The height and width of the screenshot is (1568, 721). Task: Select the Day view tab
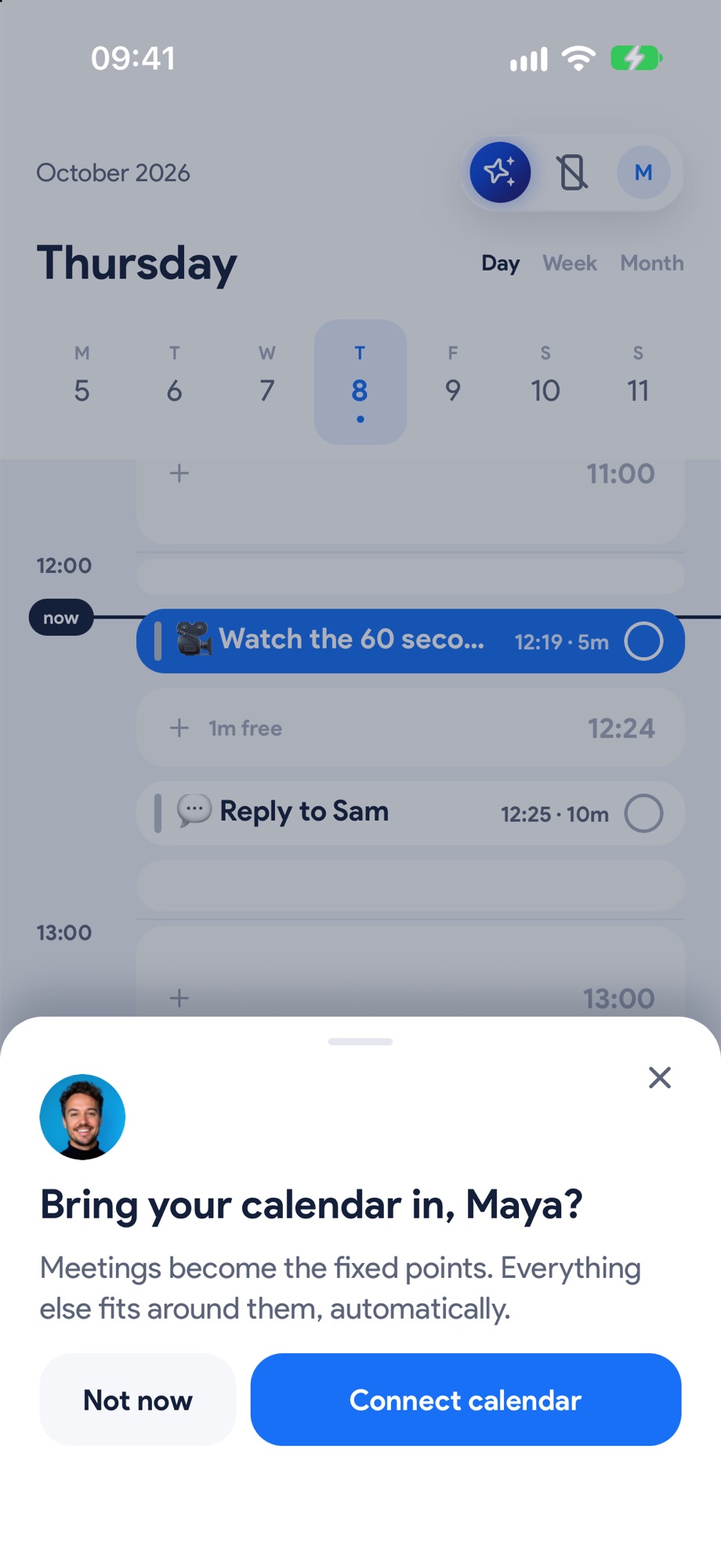tap(501, 263)
